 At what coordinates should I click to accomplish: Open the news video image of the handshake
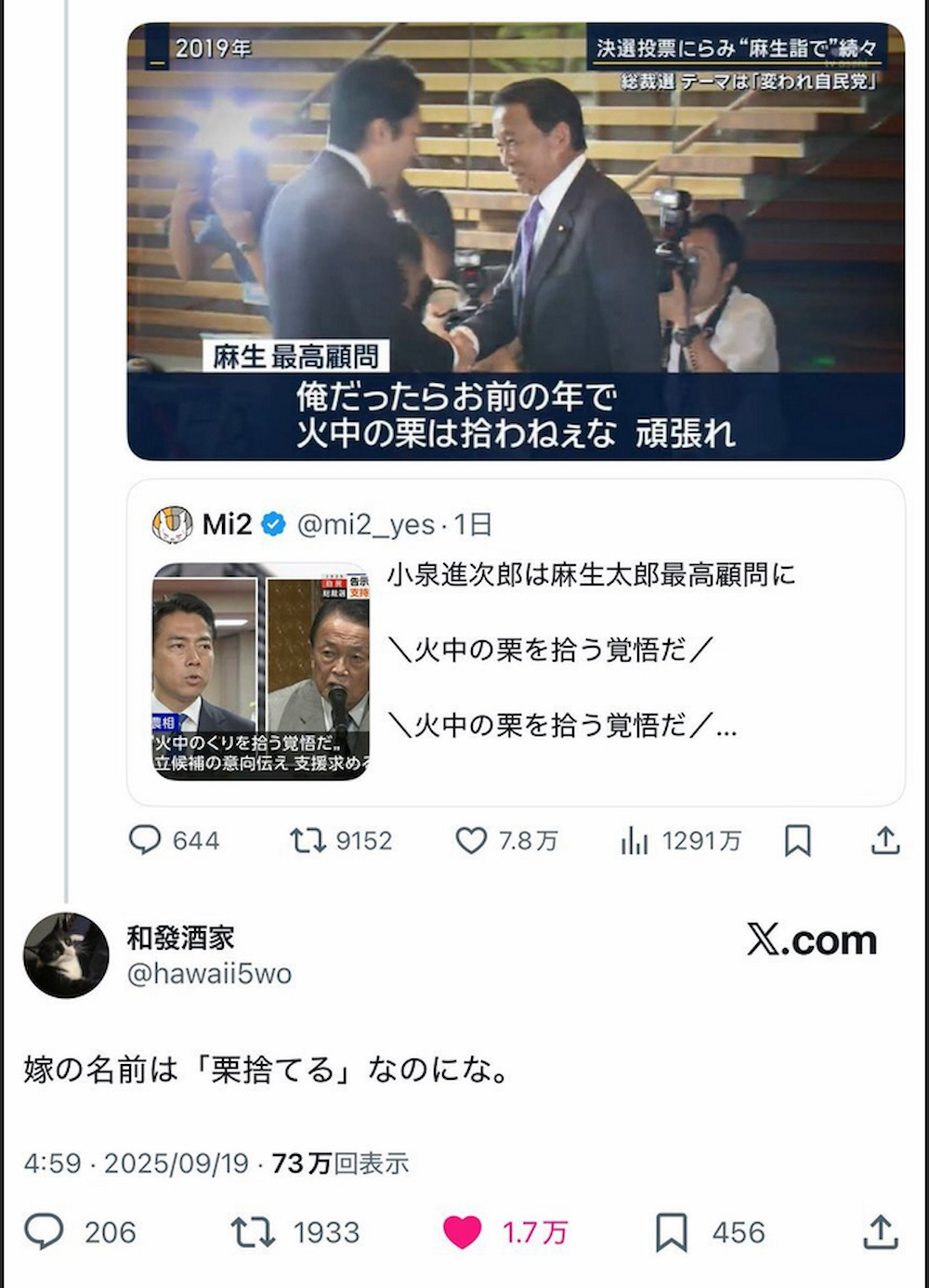[x=516, y=242]
